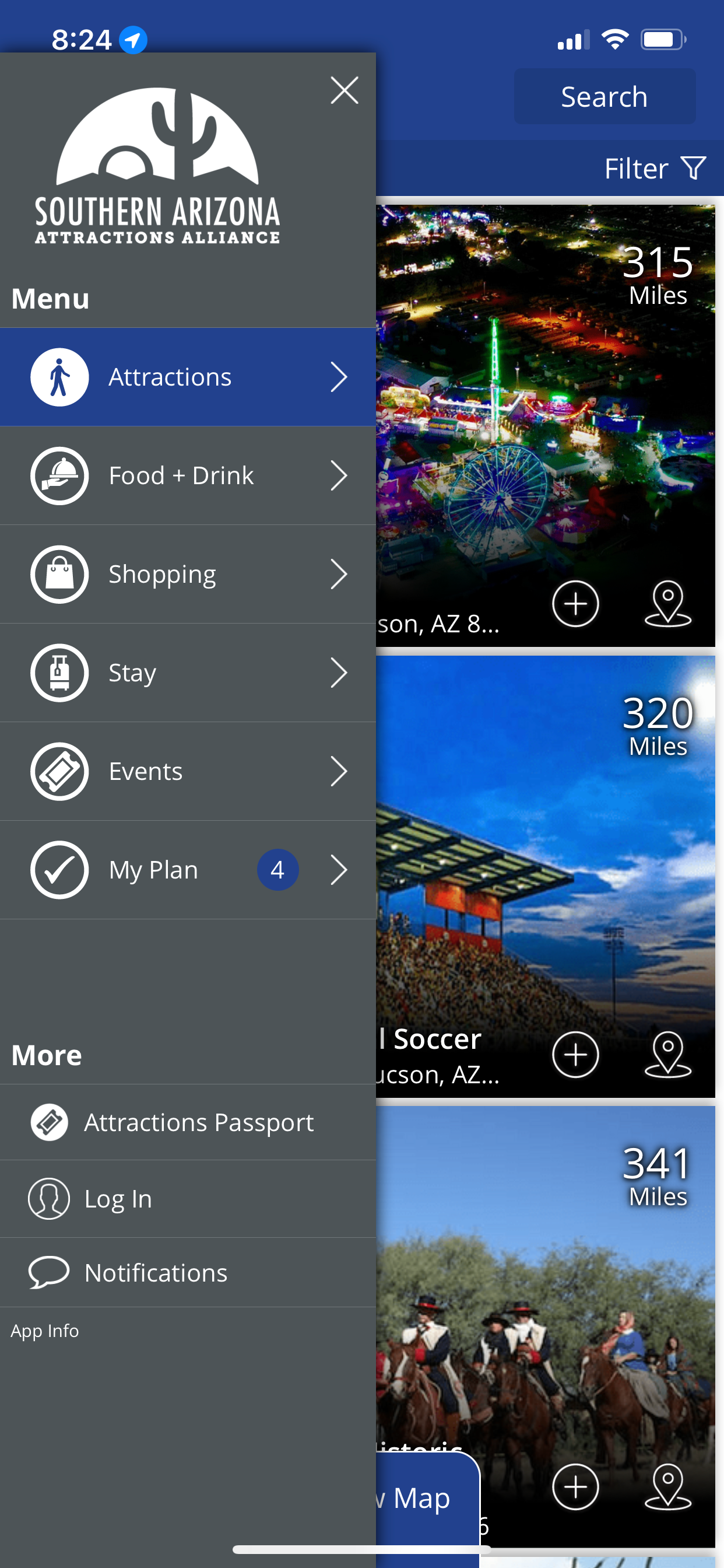Viewport: 724px width, 1568px height.
Task: Select the Attractions menu entry
Action: point(170,376)
